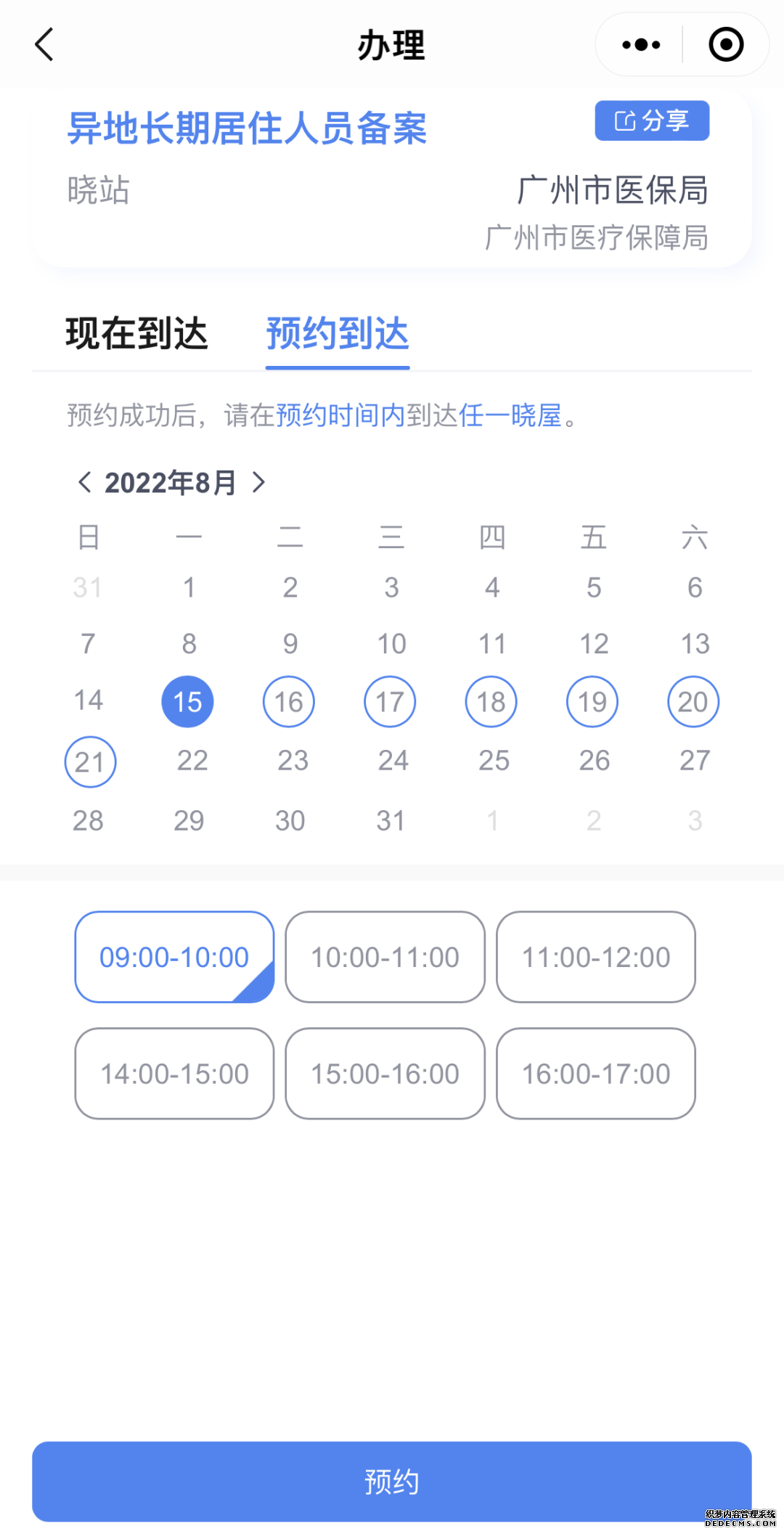
Task: Go to the previous month in calendar
Action: [x=84, y=482]
